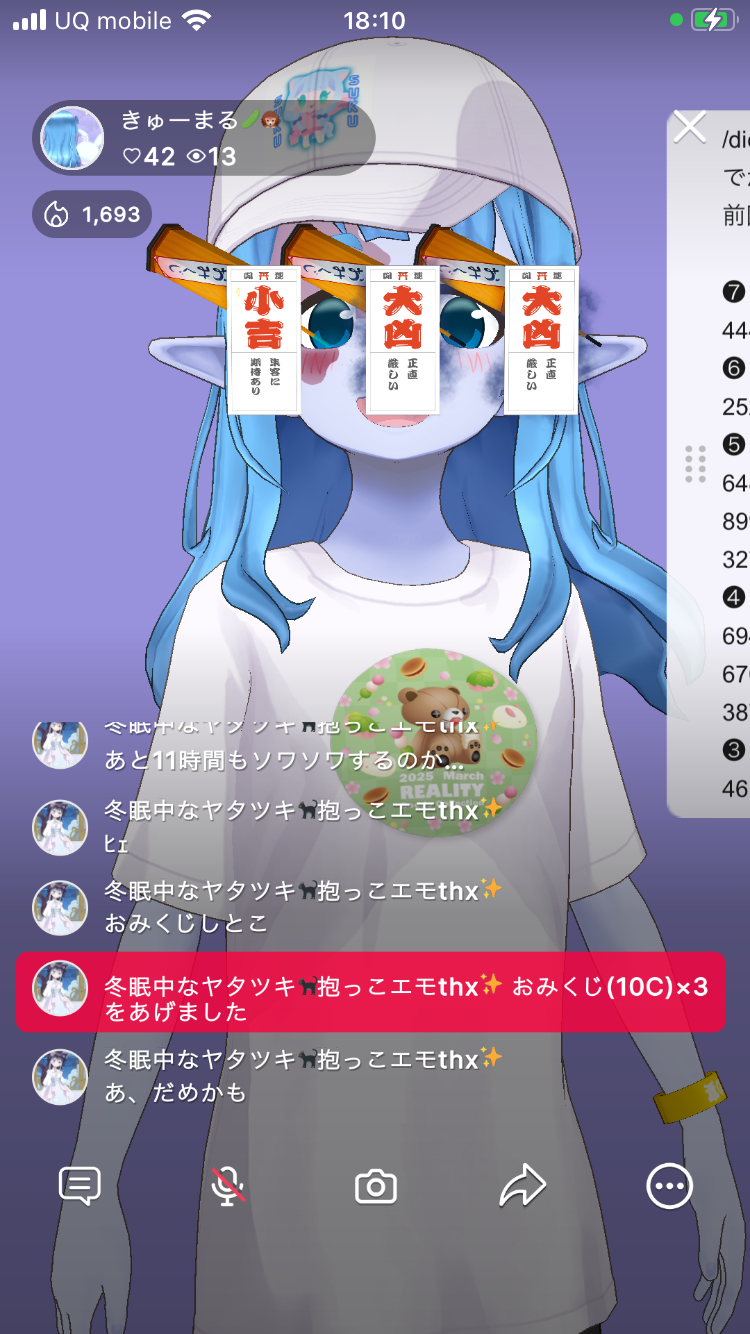Close the side info panel
Screen dimensions: 750x1334
point(690,127)
